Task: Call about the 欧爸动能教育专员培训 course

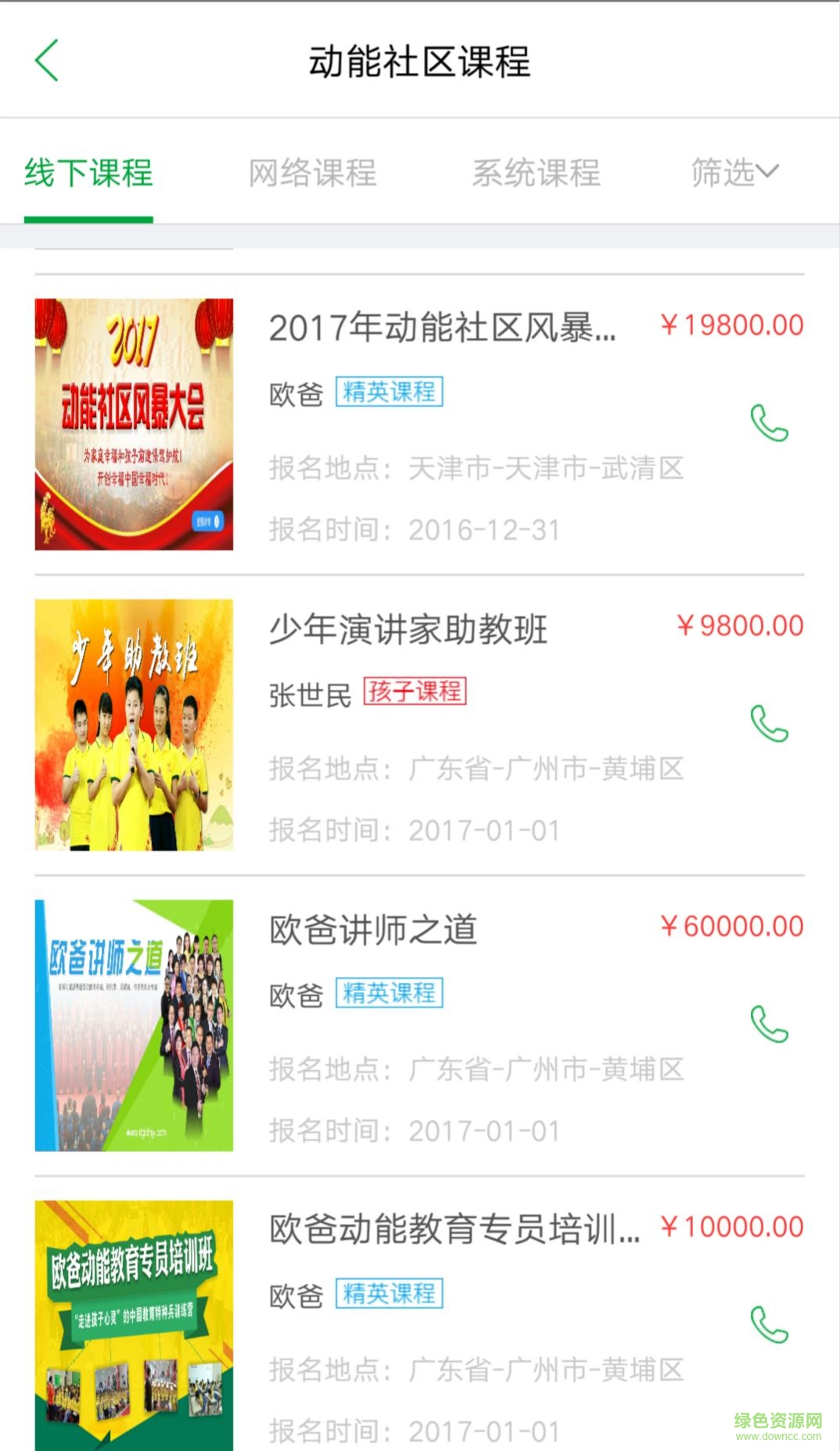Action: pyautogui.click(x=769, y=1324)
